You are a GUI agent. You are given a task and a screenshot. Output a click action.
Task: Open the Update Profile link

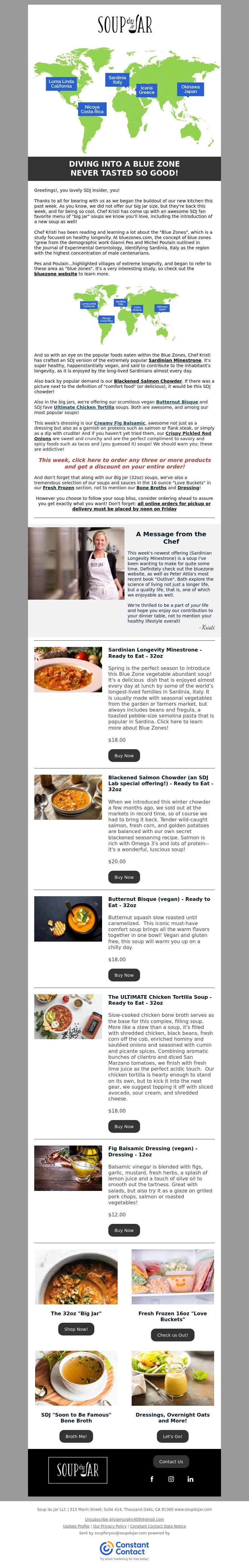[76, 1526]
